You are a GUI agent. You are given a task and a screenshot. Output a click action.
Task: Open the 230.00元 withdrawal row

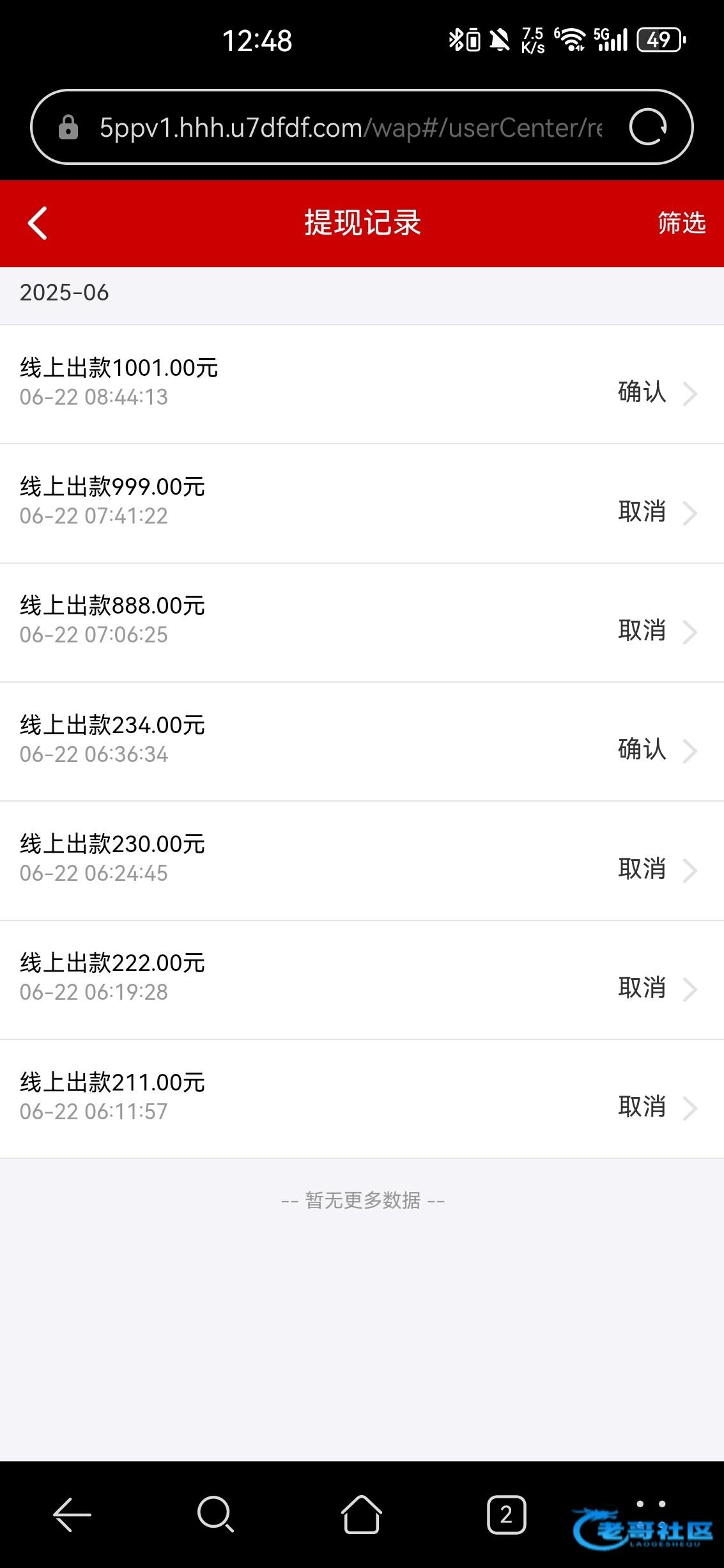click(x=362, y=861)
